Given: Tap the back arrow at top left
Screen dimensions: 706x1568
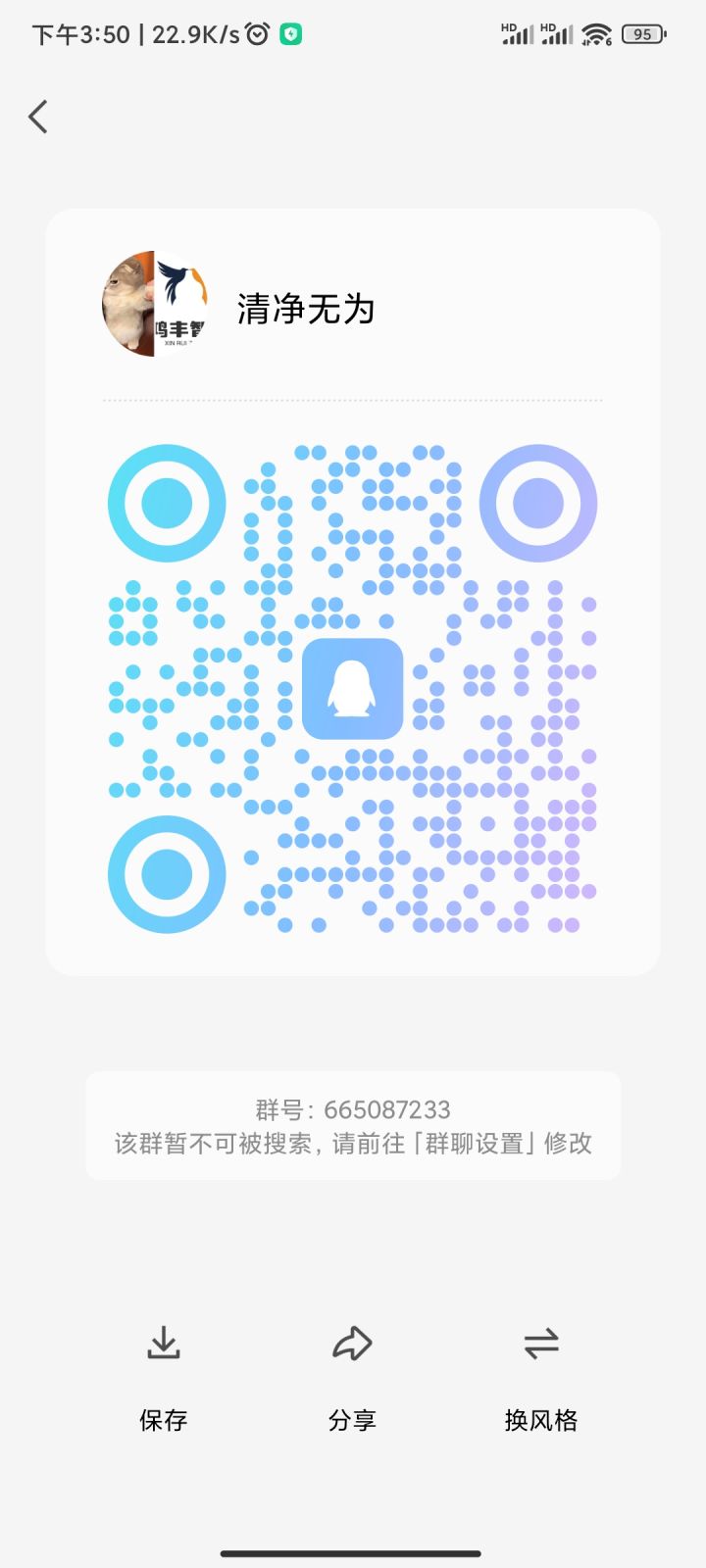Looking at the screenshot, I should click(x=37, y=116).
